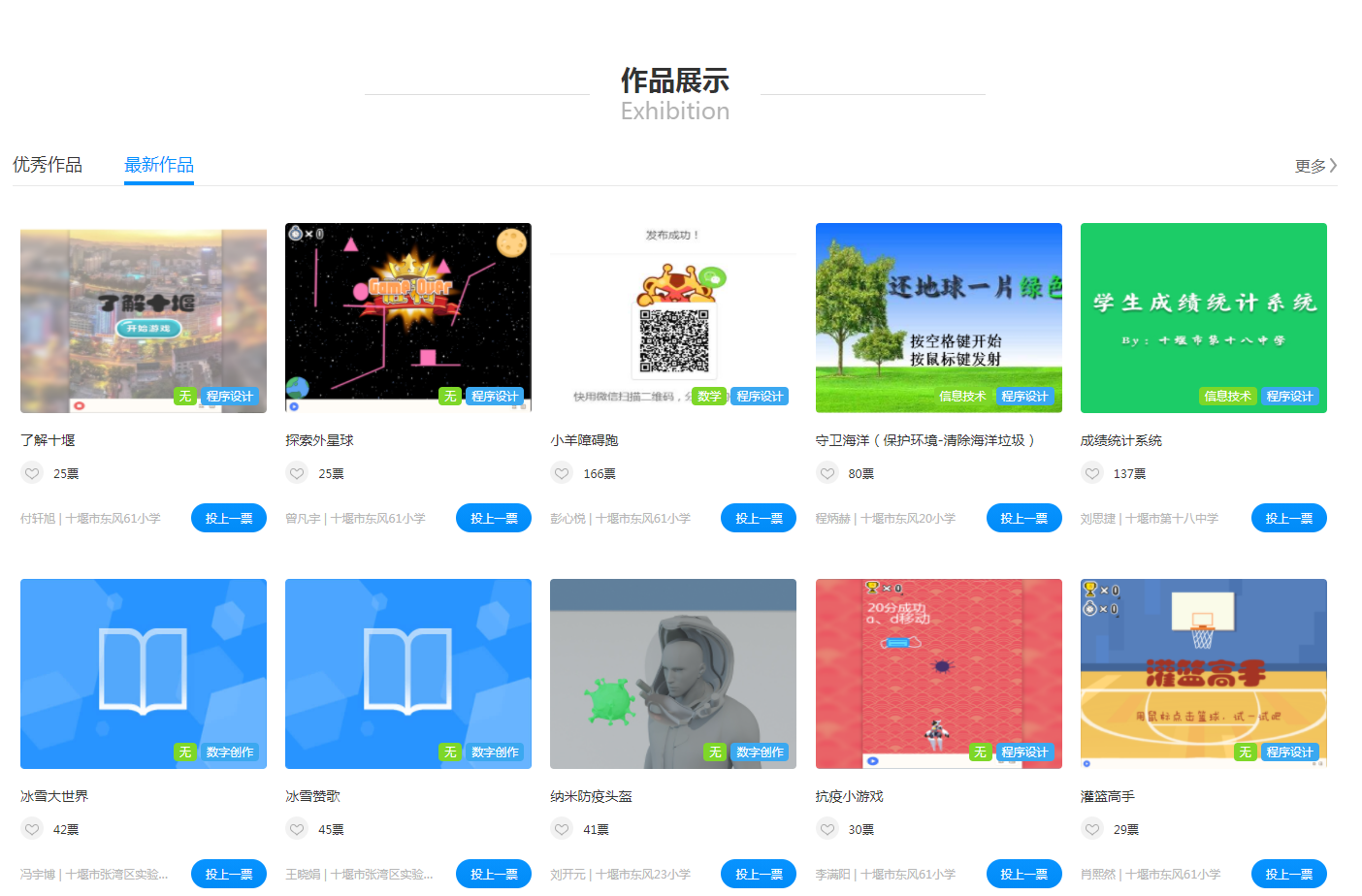The width and height of the screenshot is (1362, 896).
Task: Open the 探索外星球 work thumbnail
Action: [408, 318]
